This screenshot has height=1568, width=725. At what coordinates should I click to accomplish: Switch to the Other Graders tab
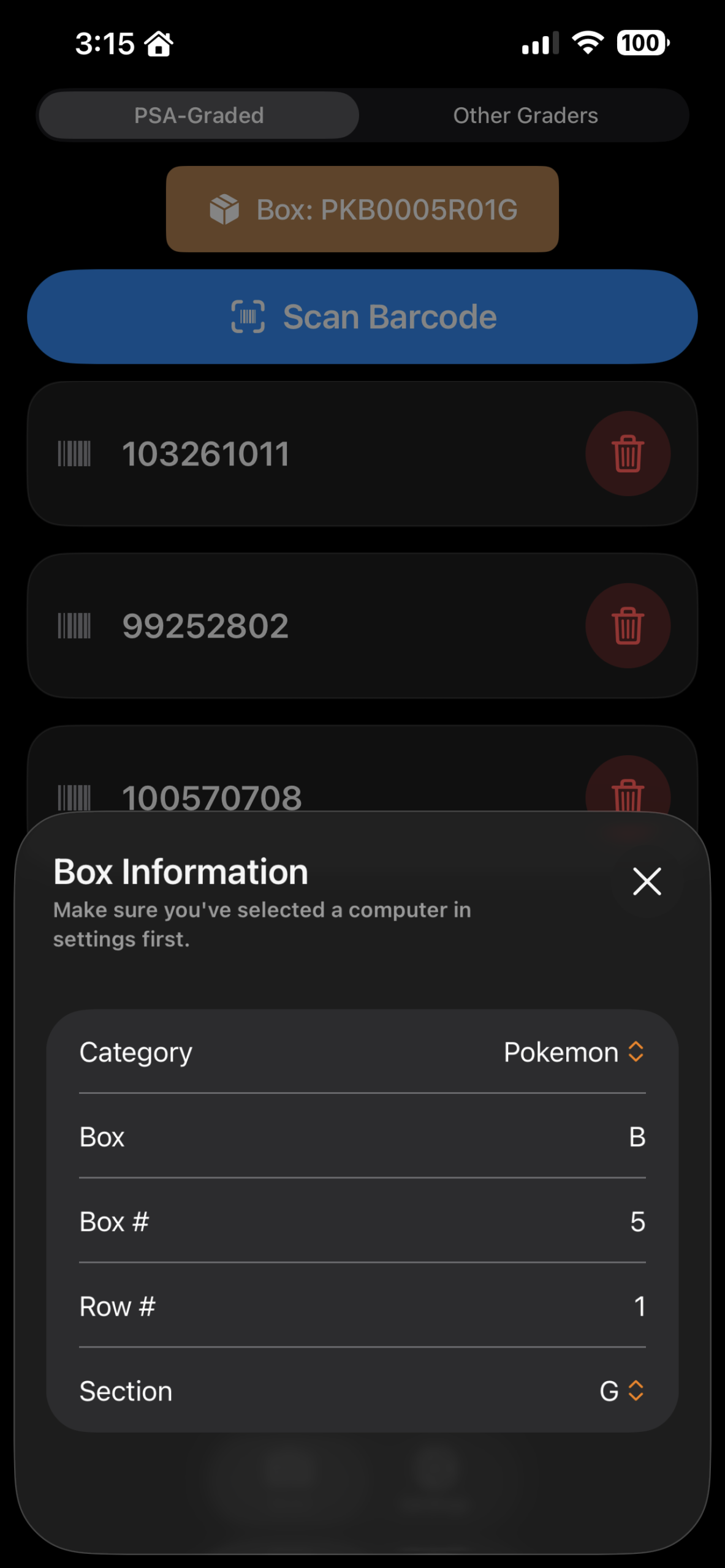[x=525, y=116]
